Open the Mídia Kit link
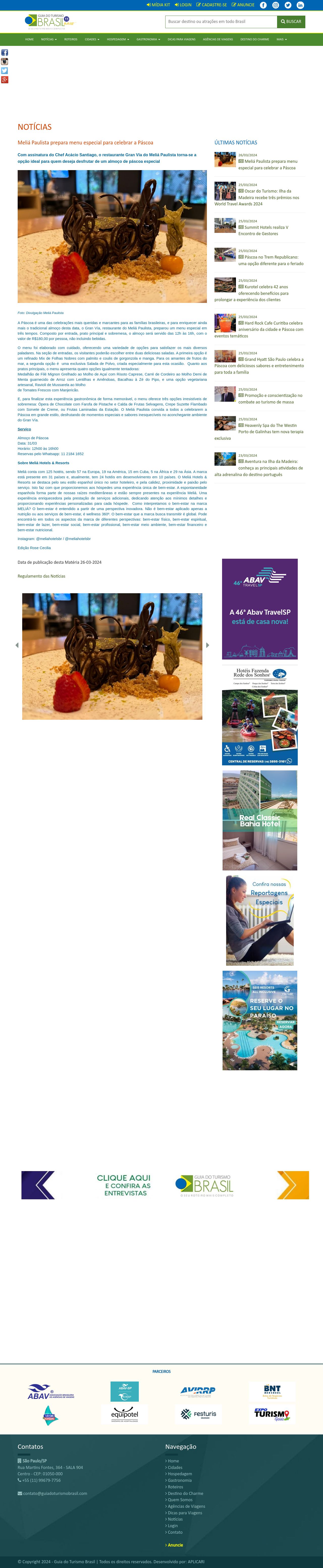Image resolution: width=323 pixels, height=1568 pixels. point(158,5)
